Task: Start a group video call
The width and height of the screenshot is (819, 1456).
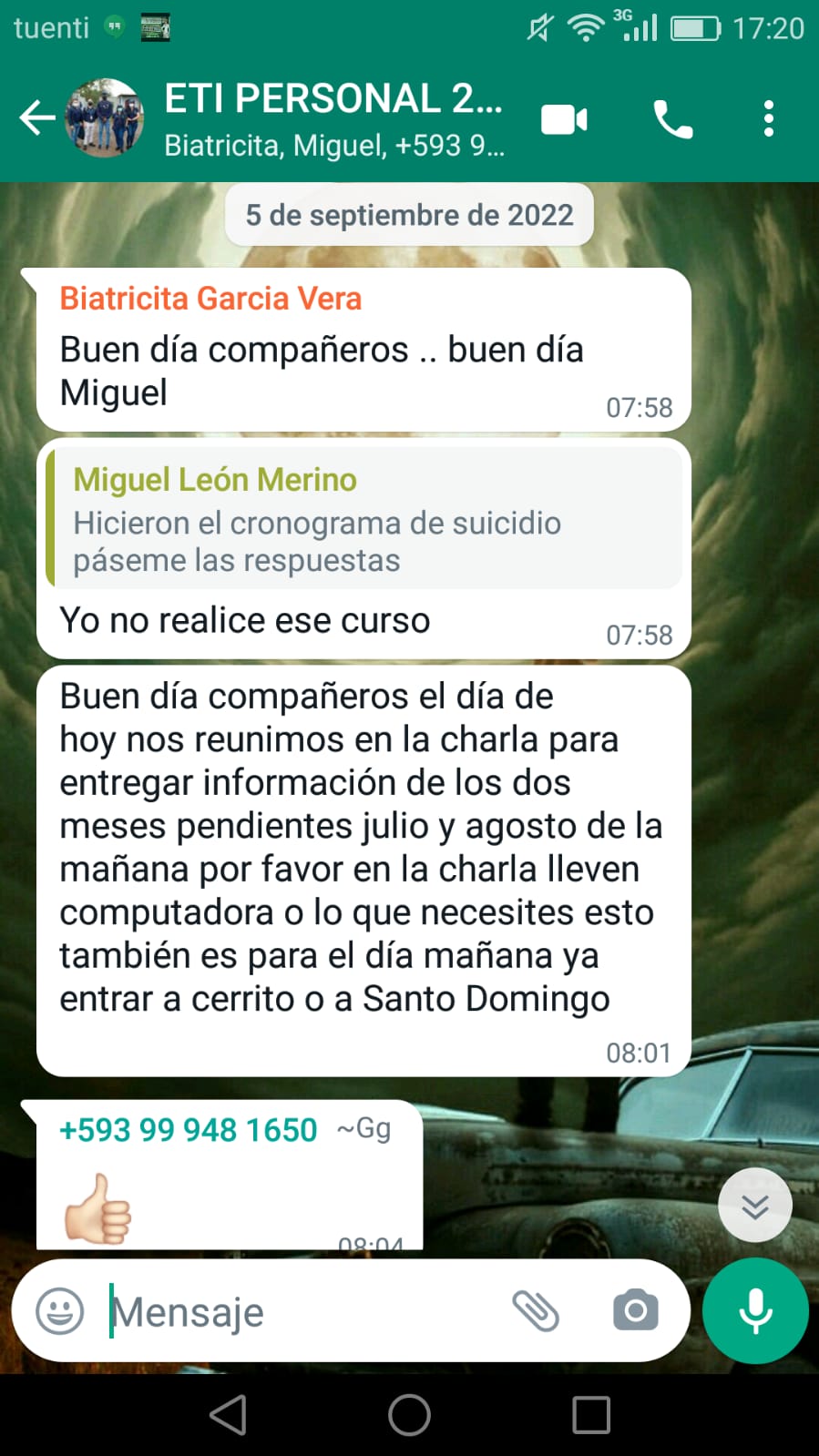Action: coord(564,119)
